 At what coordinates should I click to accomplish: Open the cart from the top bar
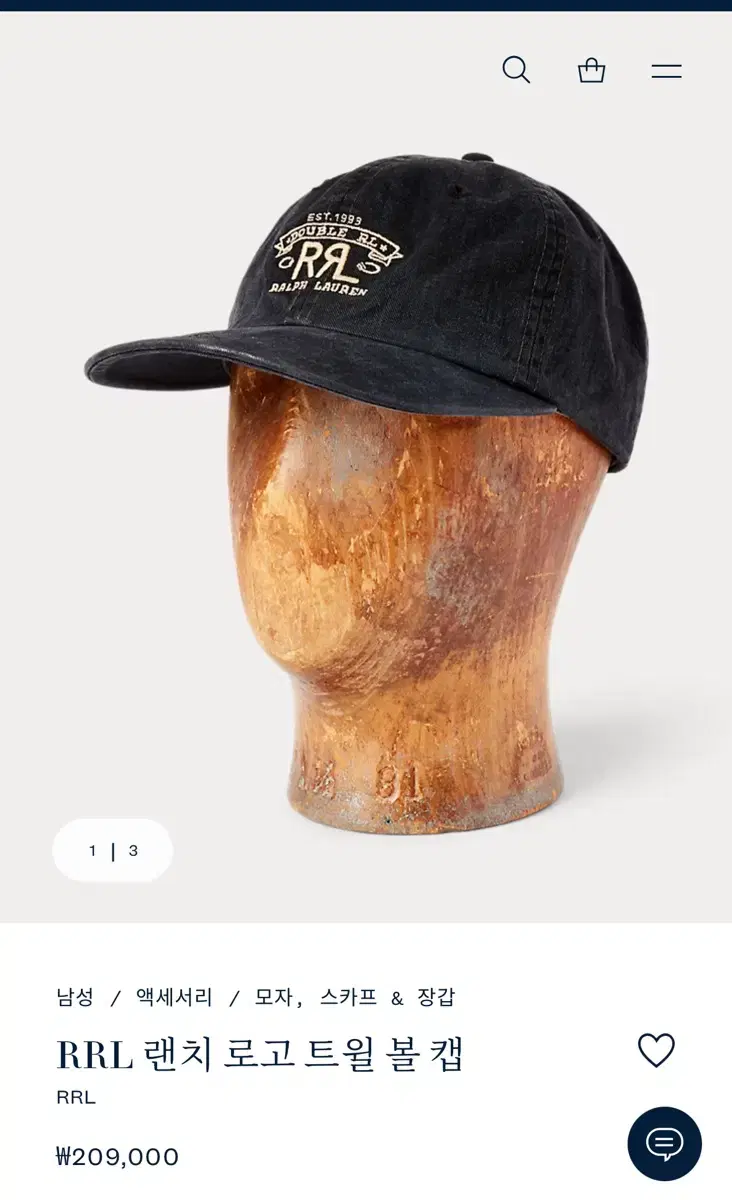592,69
